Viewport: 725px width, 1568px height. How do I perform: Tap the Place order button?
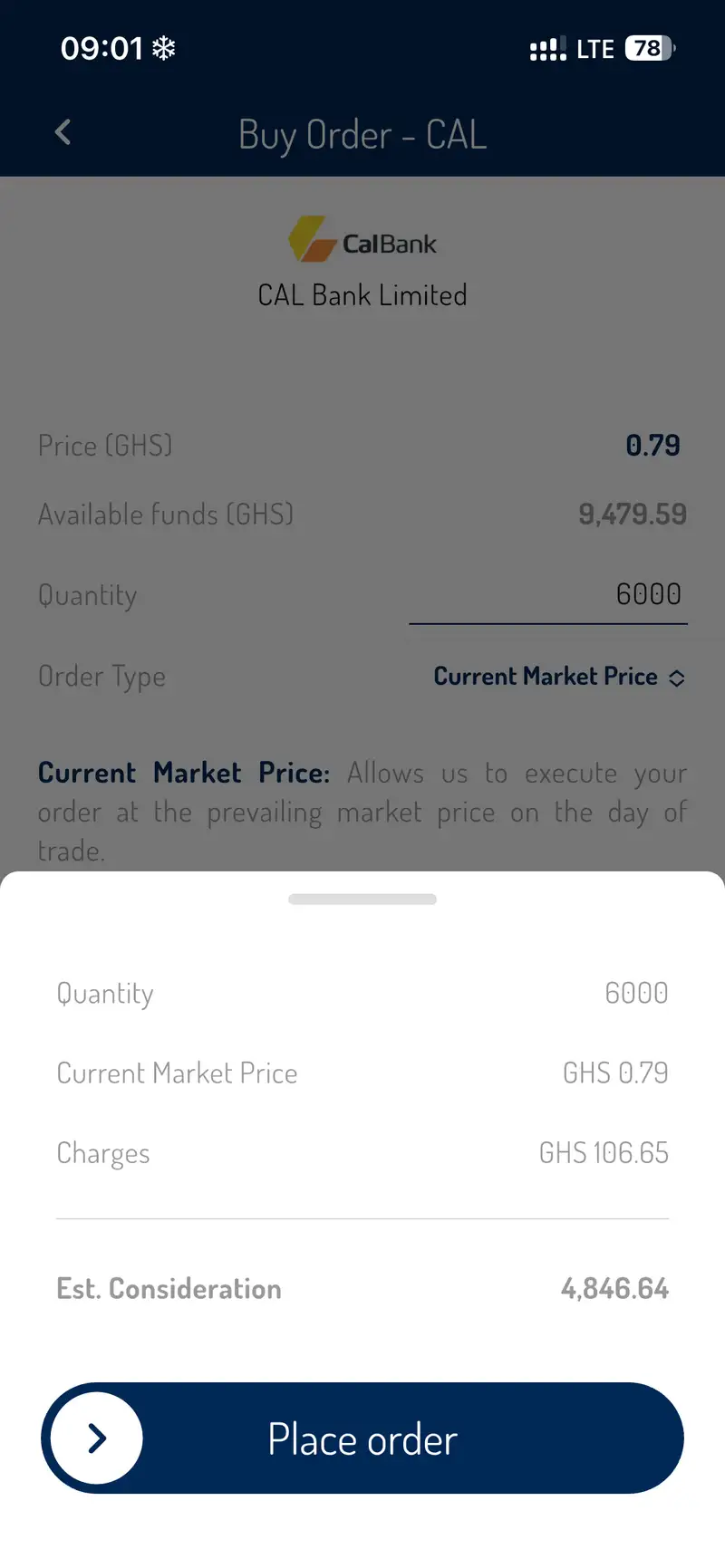point(362,1438)
